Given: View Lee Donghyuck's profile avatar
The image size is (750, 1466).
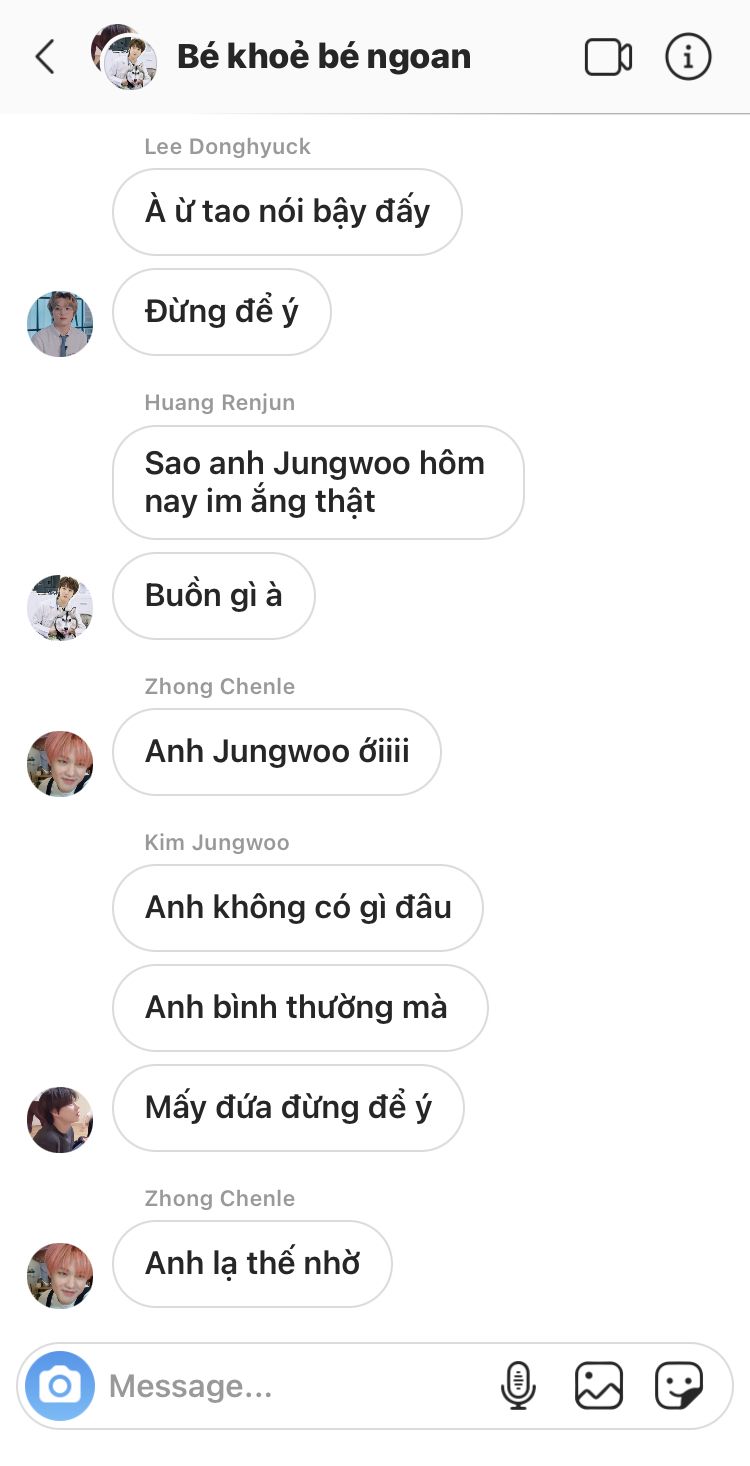Looking at the screenshot, I should pyautogui.click(x=60, y=324).
